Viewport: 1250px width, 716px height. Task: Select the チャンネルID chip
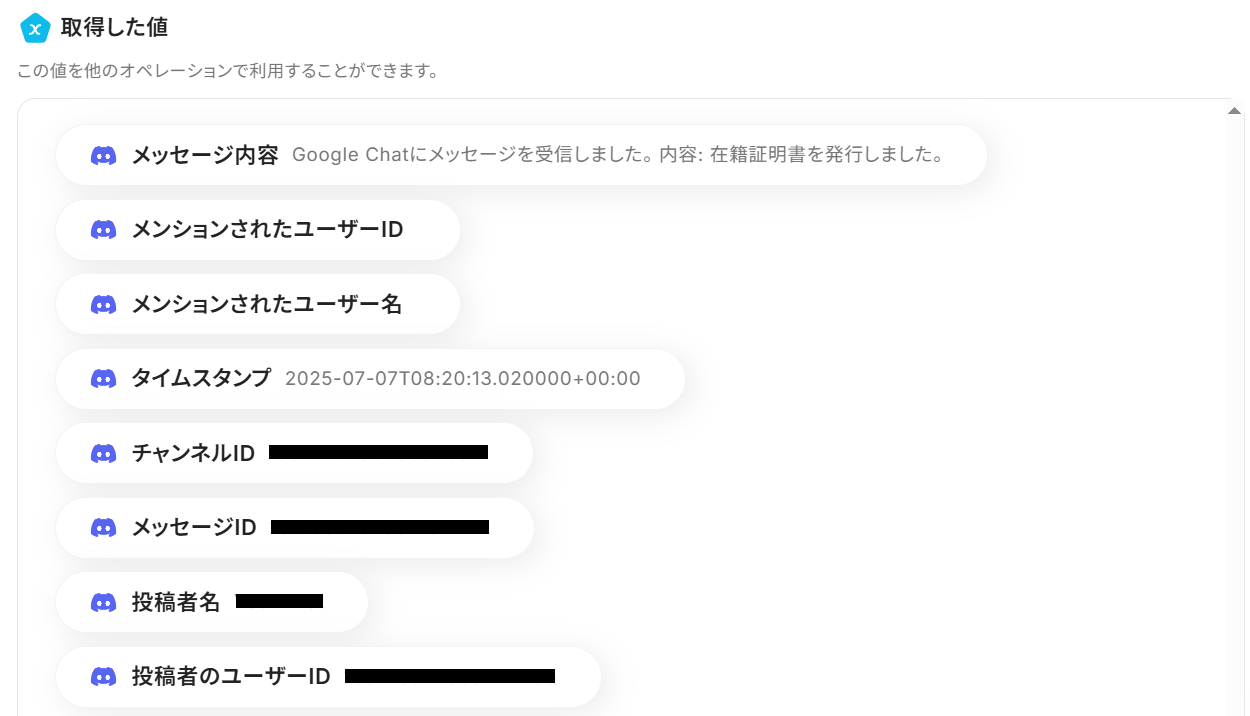click(294, 453)
